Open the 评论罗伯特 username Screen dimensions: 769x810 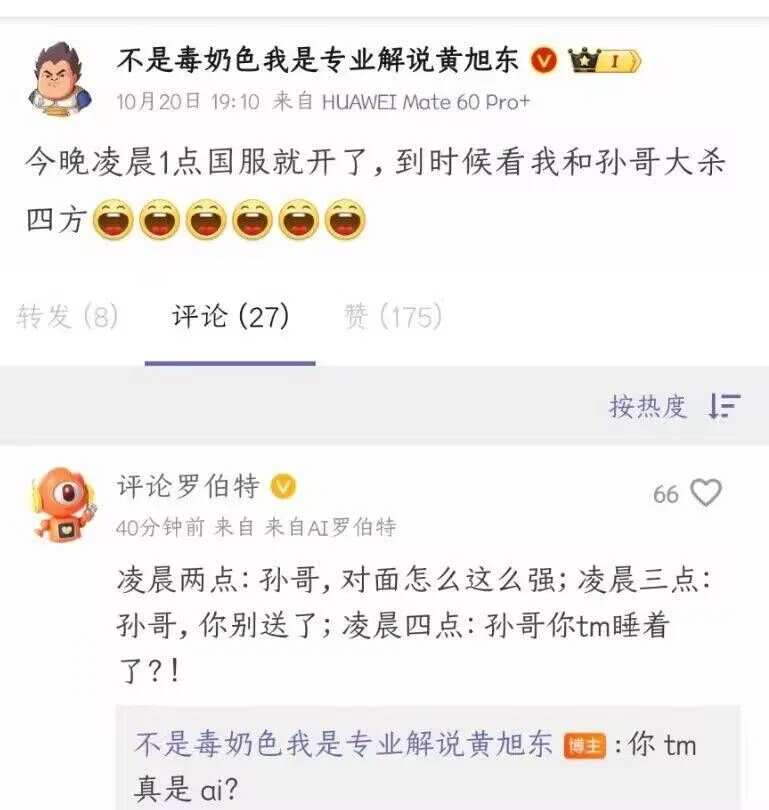pyautogui.click(x=188, y=487)
